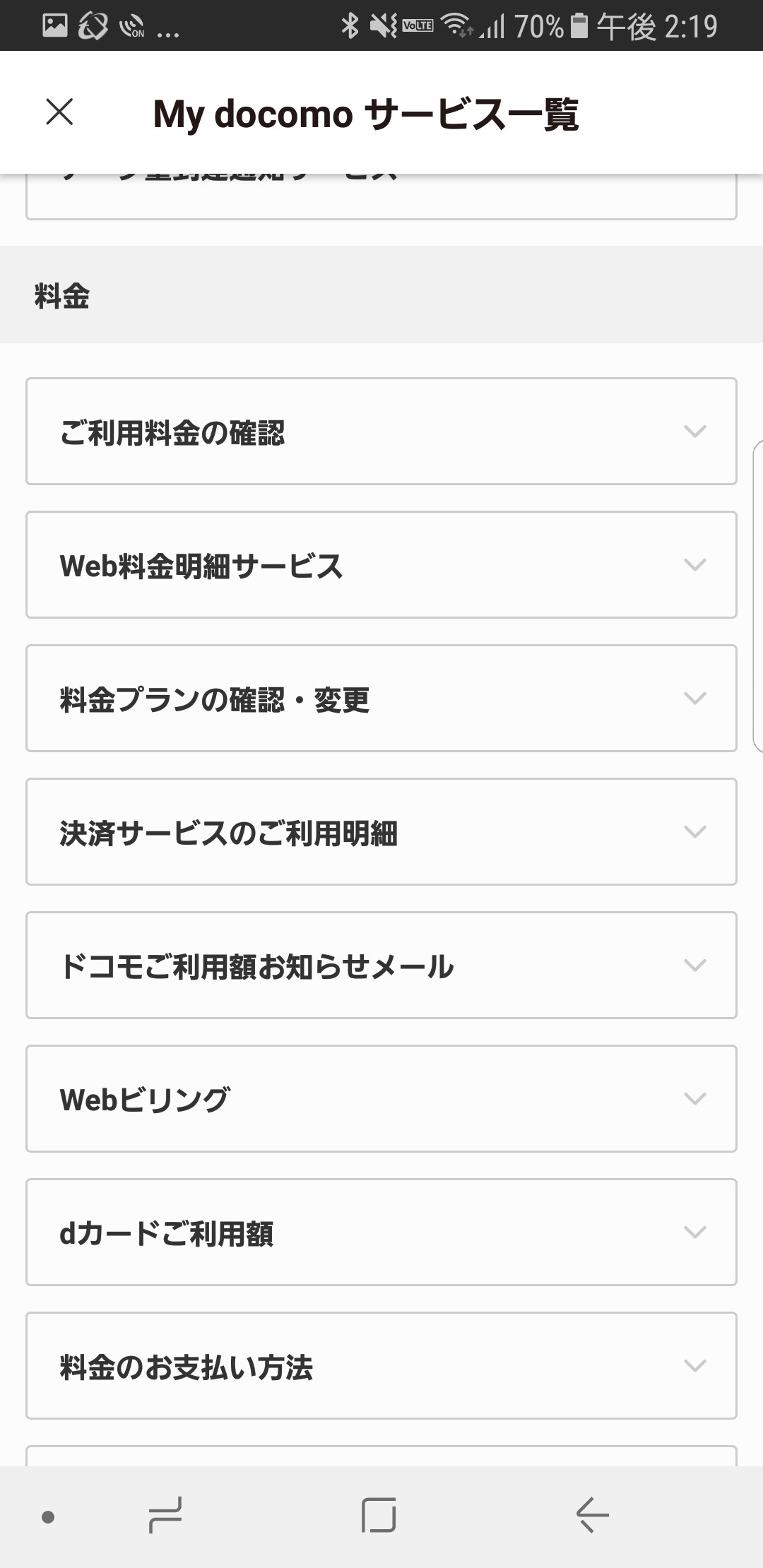Expand ドコモご利用額お知らせメール row
763x1568 pixels.
381,966
